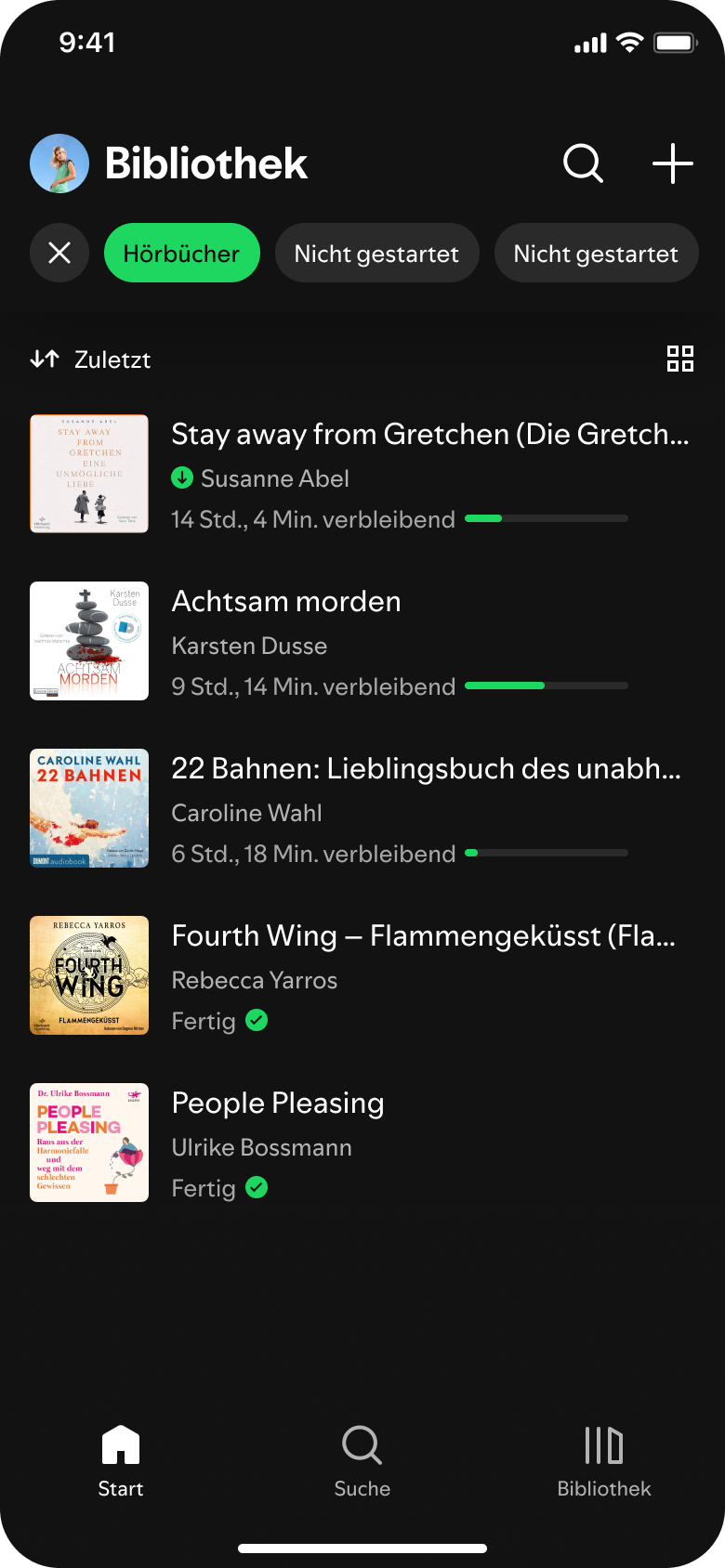Deselect the Hörbücher filter chip
This screenshot has height=1568, width=725.
click(181, 253)
